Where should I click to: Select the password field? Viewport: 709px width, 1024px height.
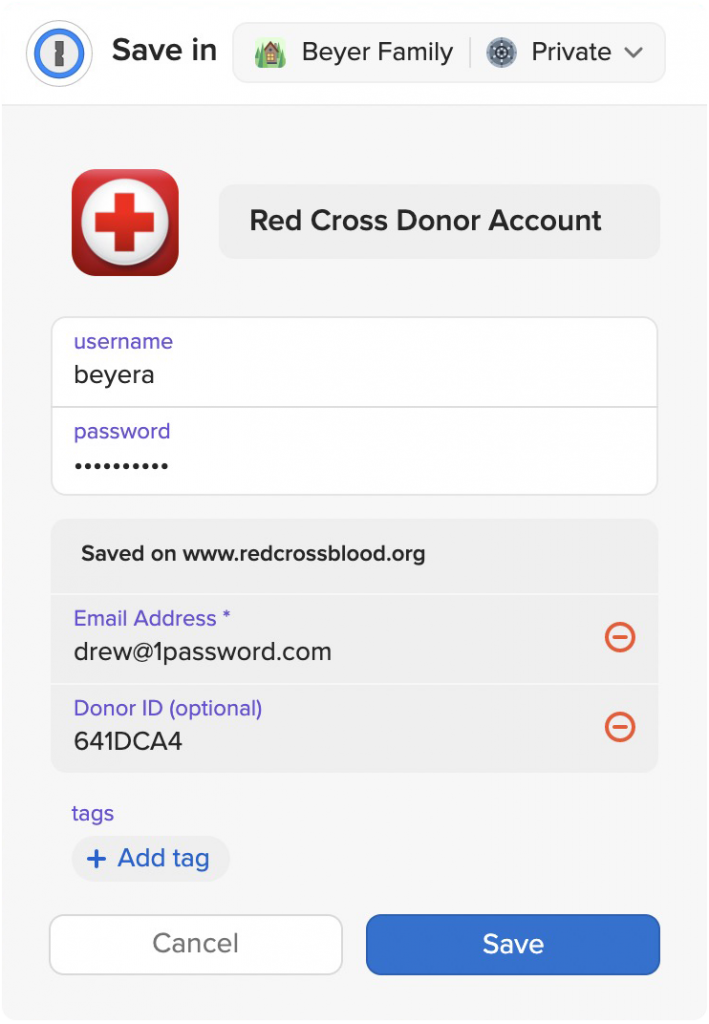pos(354,464)
